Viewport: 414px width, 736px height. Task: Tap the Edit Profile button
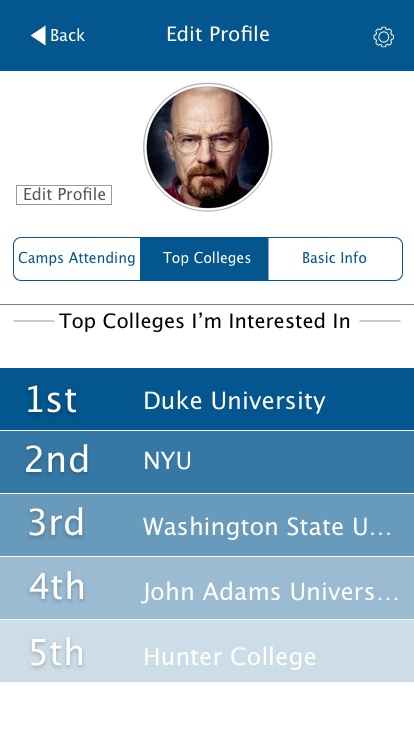[x=64, y=194]
